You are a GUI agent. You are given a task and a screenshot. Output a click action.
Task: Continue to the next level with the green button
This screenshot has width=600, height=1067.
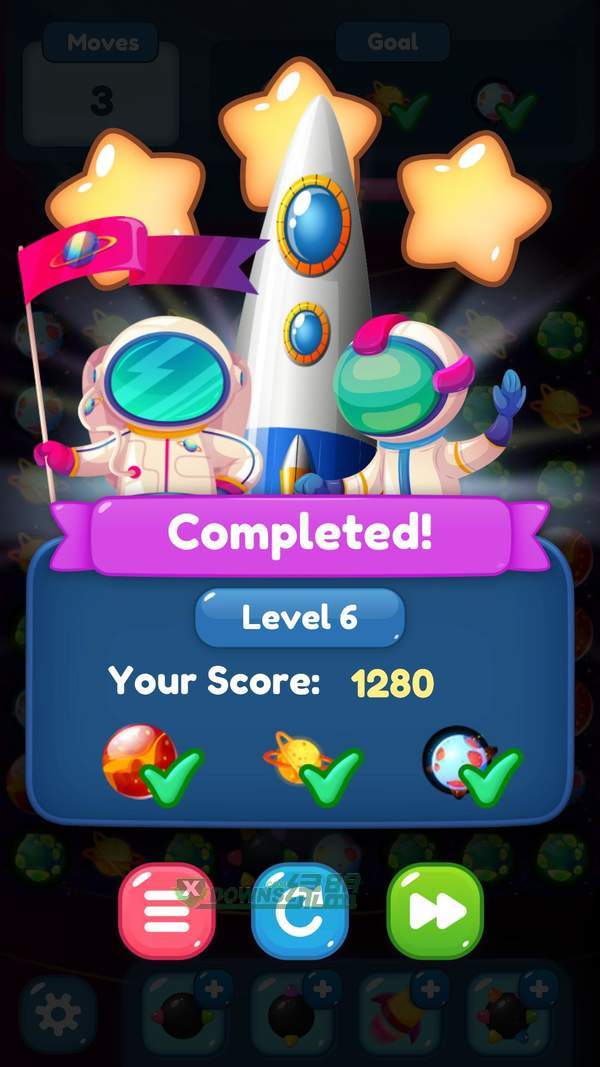(435, 910)
